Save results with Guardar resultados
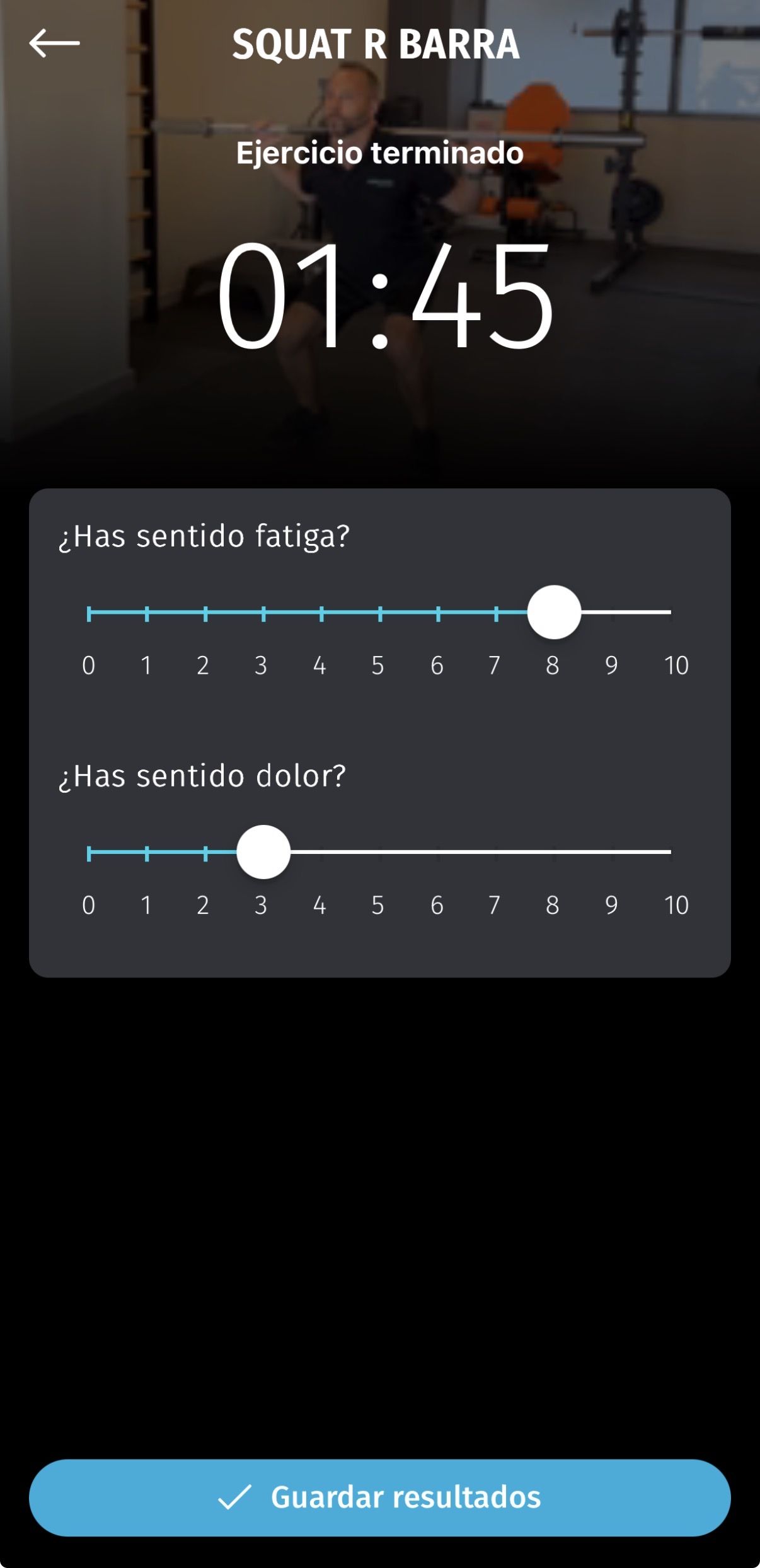This screenshot has width=760, height=1568. click(x=379, y=1497)
